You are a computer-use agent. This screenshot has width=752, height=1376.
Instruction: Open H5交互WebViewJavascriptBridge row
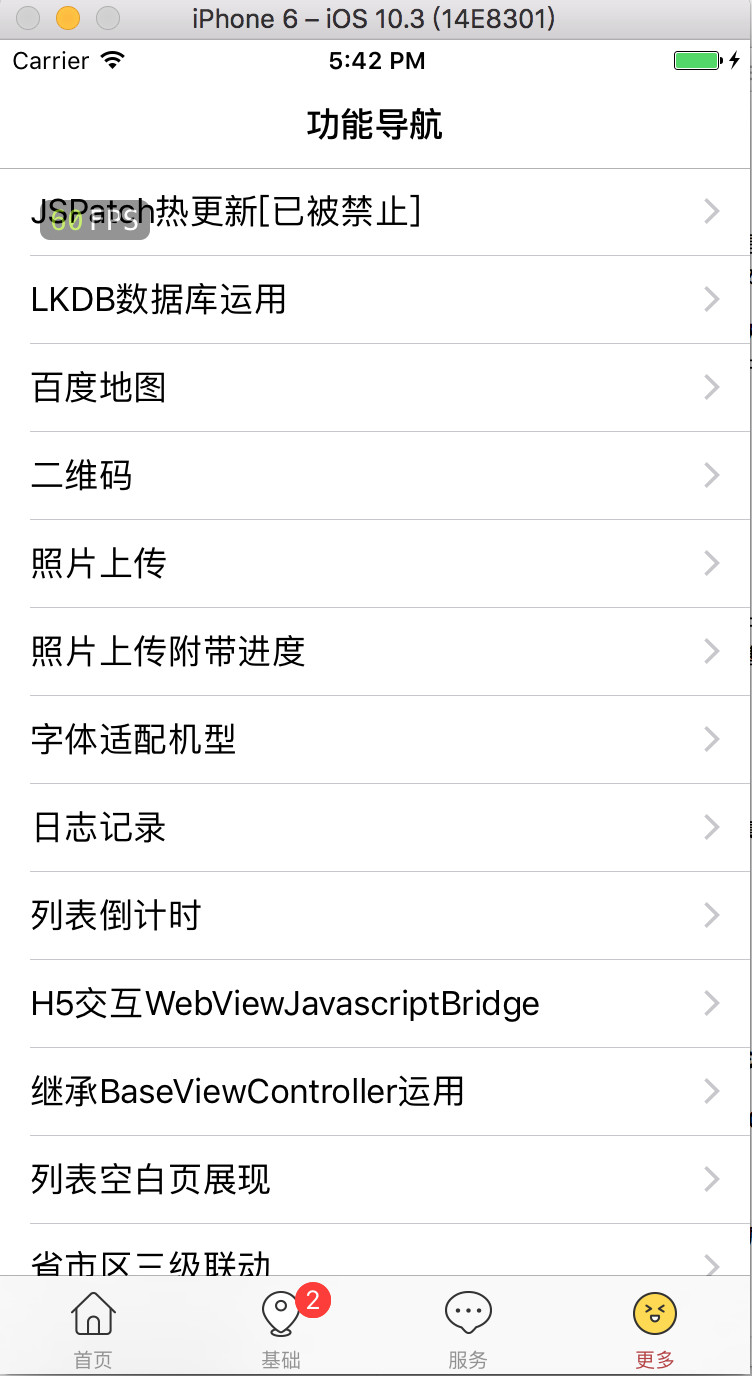(x=375, y=1003)
